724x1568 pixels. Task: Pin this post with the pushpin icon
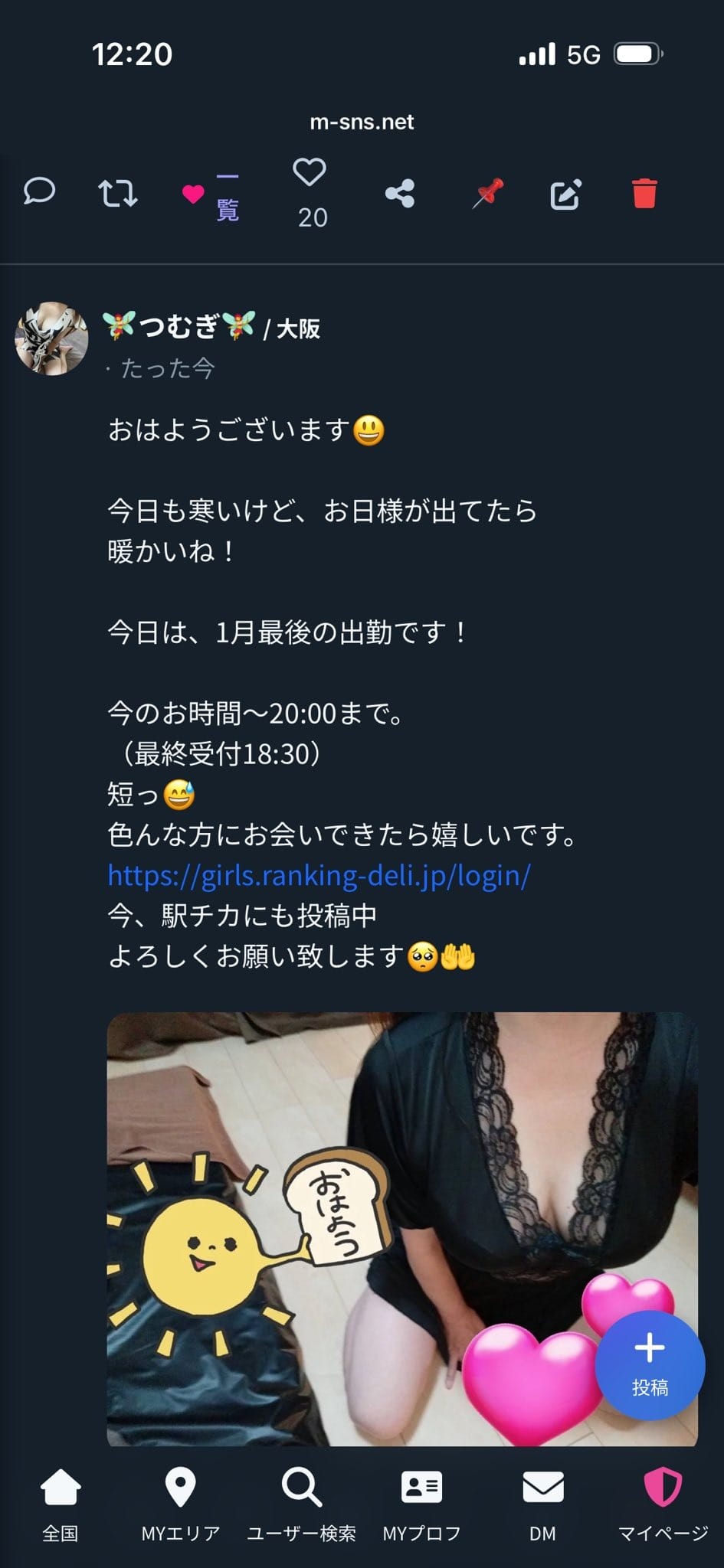487,193
